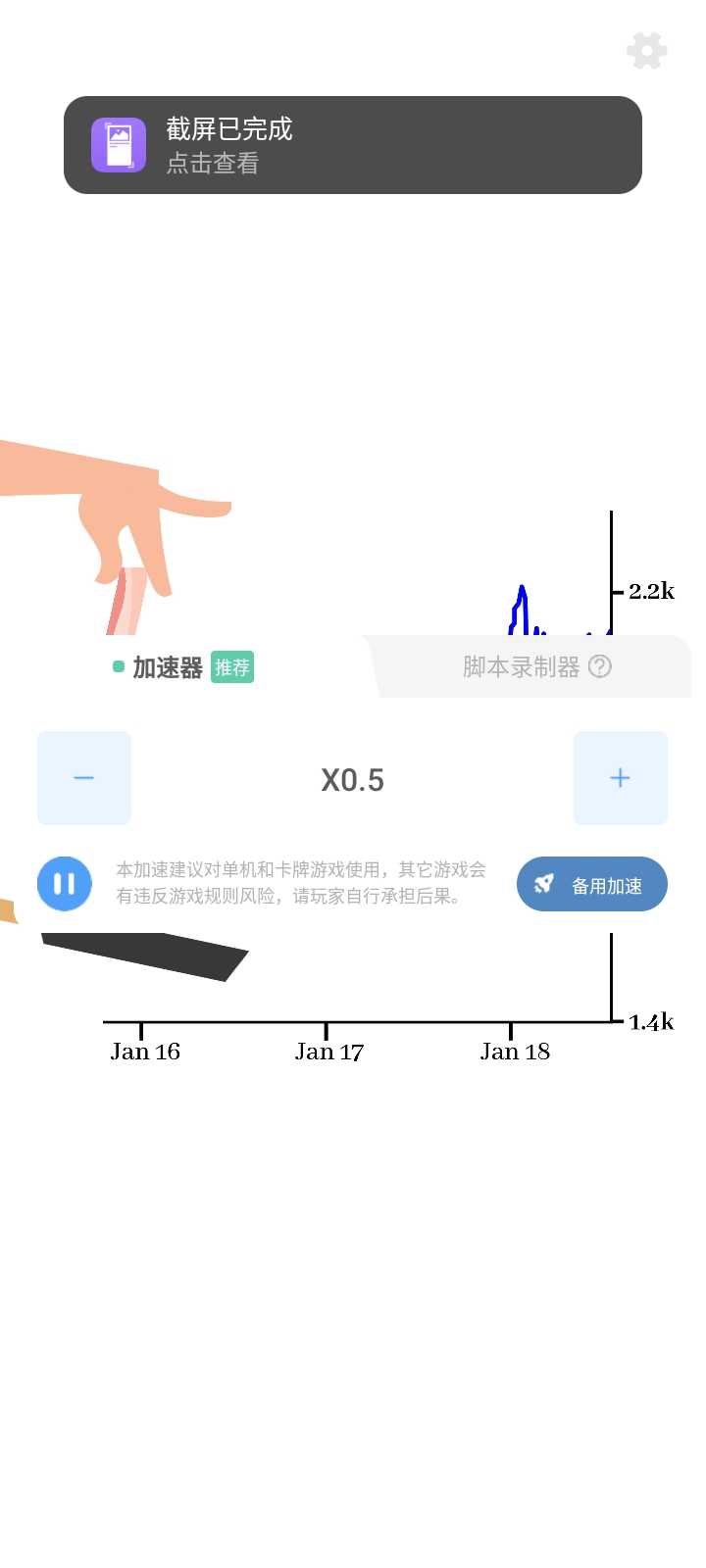This screenshot has width=706, height=1568.
Task: Decrease speed with the minus button
Action: coord(84,778)
